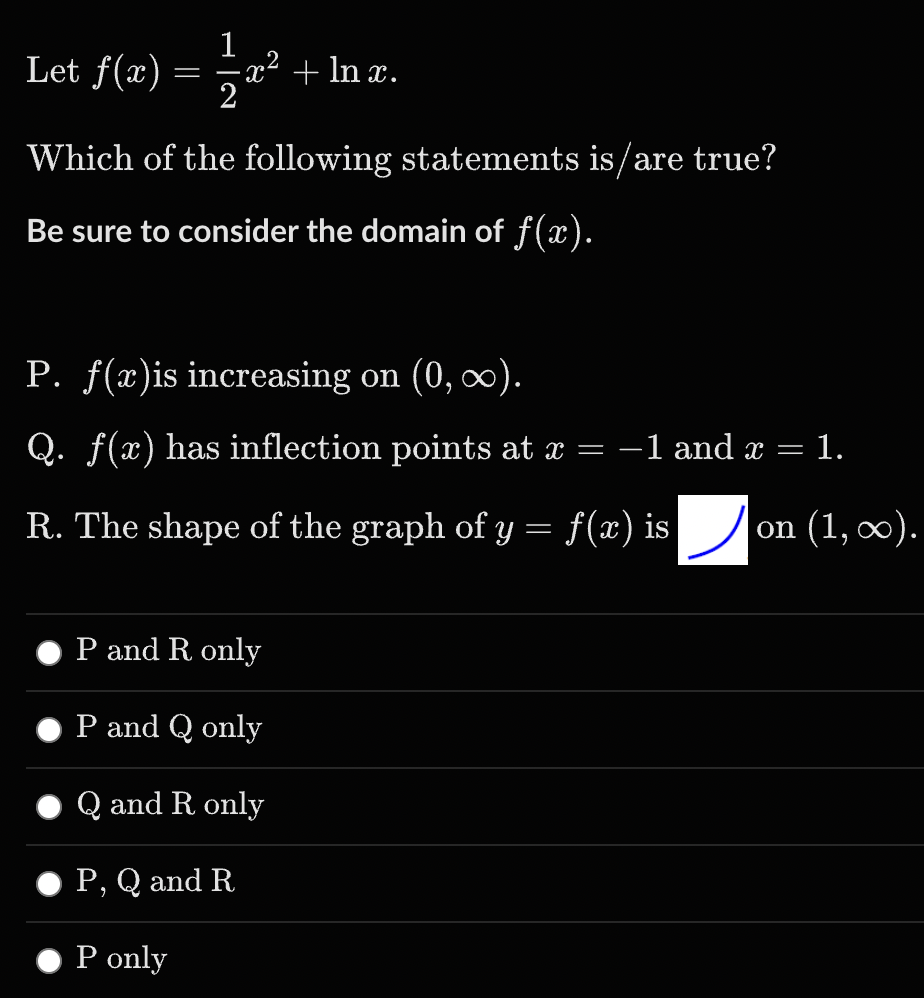Image resolution: width=924 pixels, height=998 pixels.
Task: Select the "P, Q and R" answer option
Action: coord(154,883)
